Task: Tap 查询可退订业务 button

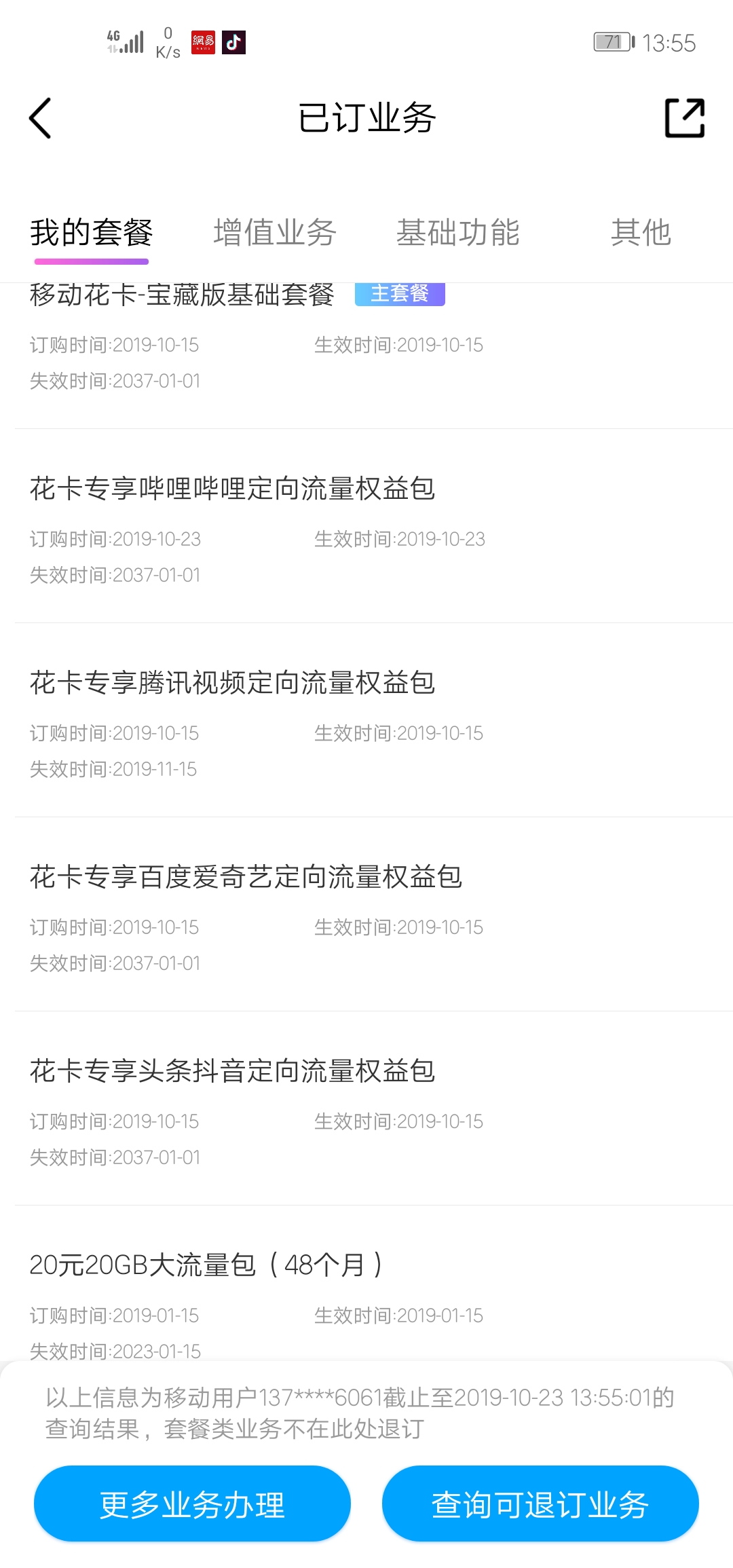Action: 540,1504
